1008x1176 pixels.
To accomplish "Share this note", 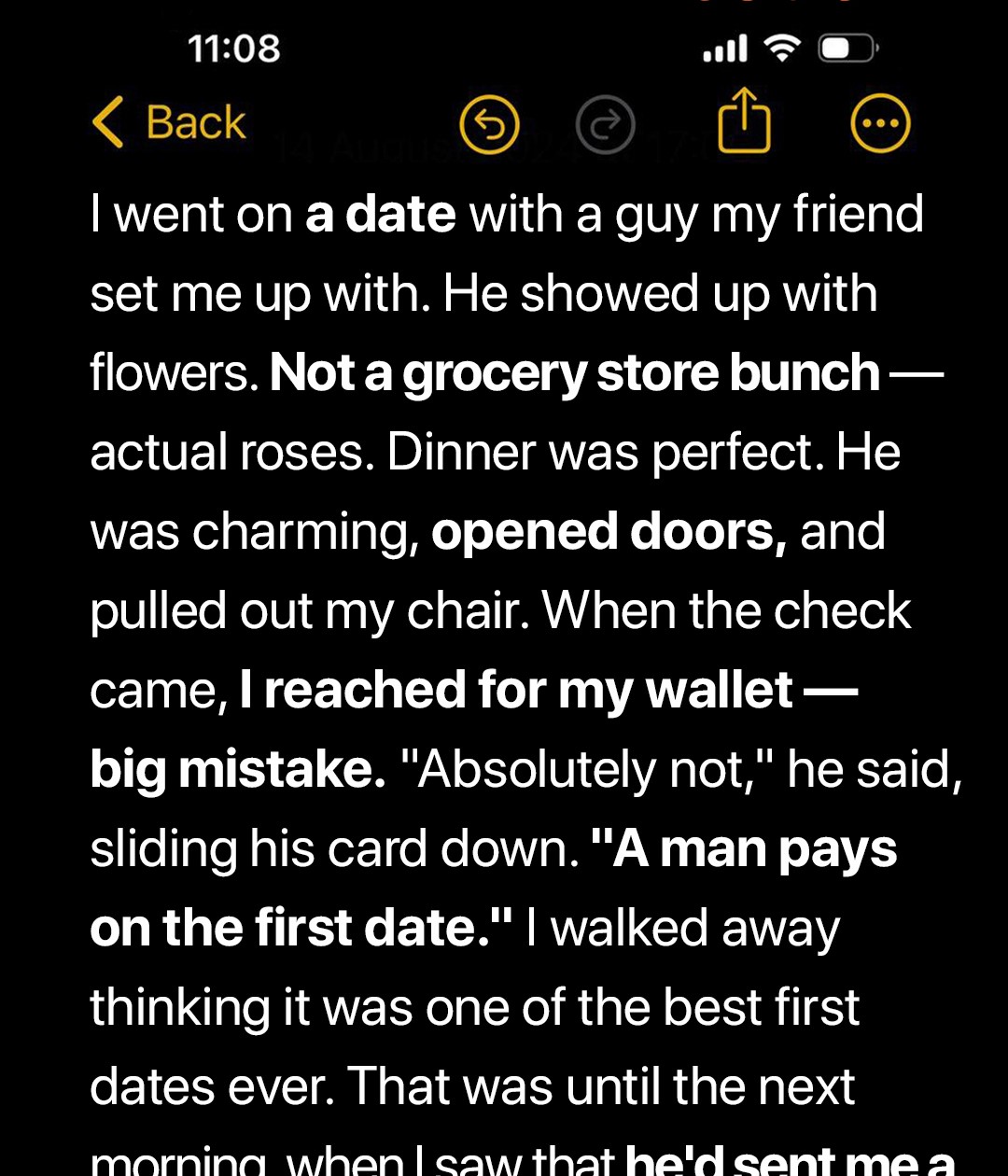I will coord(744,121).
